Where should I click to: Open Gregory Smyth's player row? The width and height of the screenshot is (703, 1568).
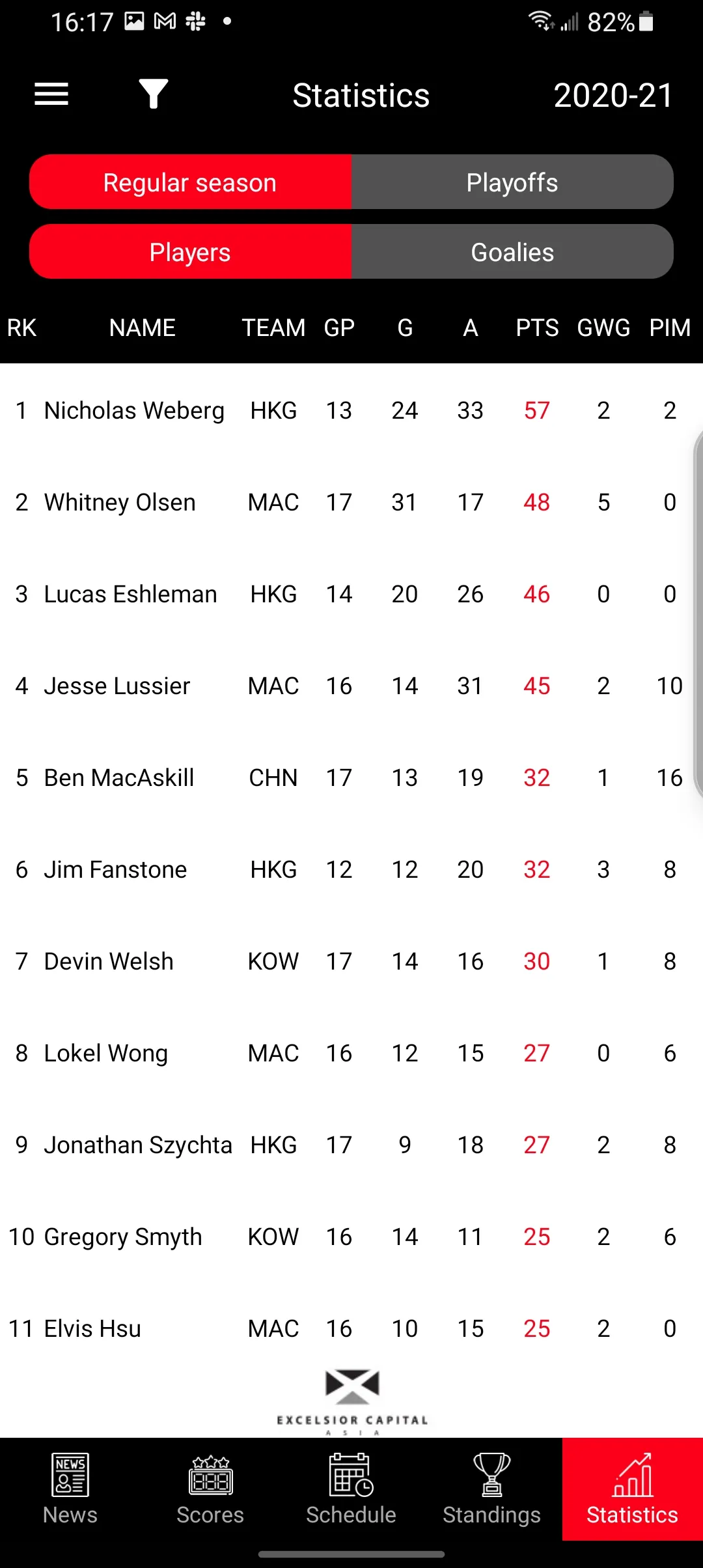[x=351, y=1237]
